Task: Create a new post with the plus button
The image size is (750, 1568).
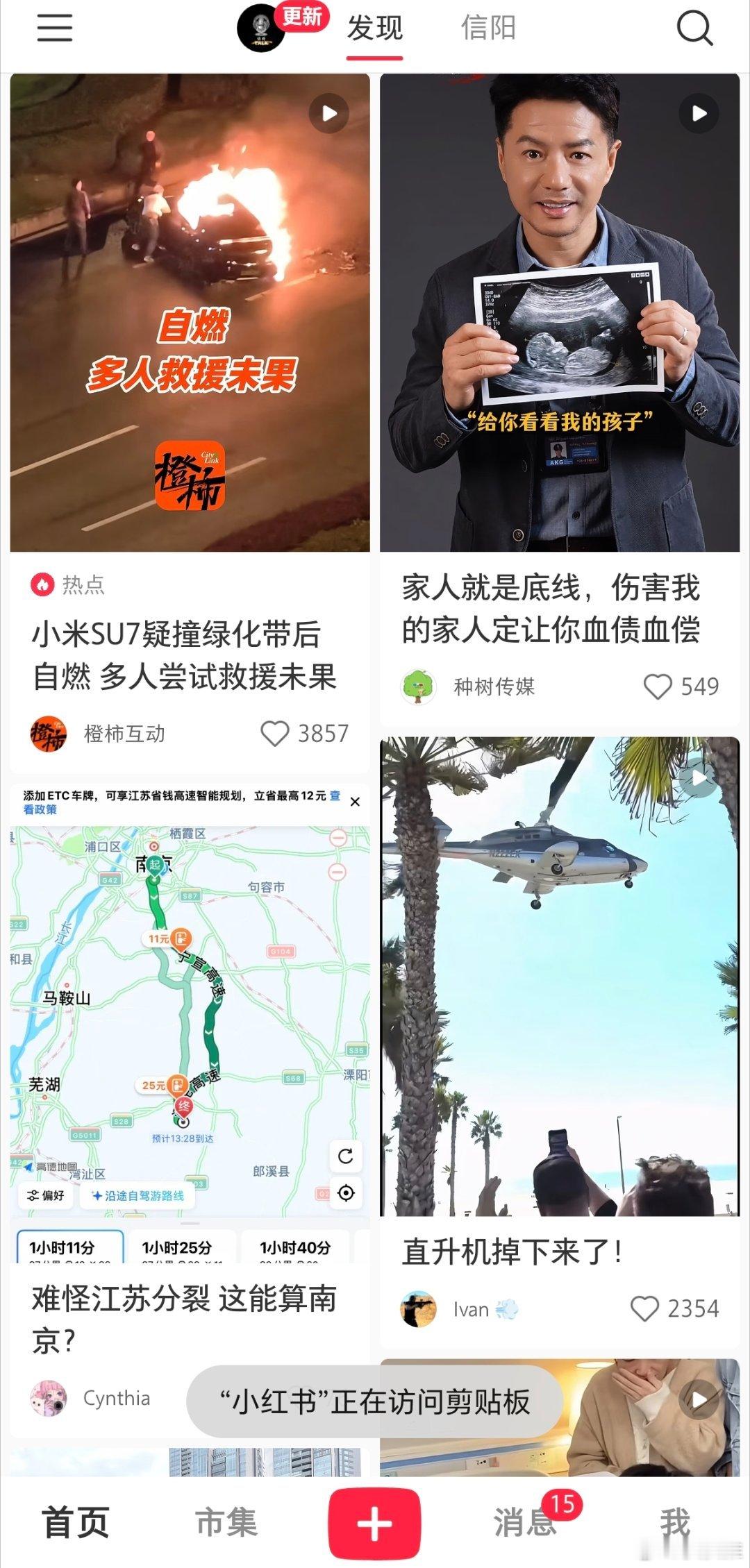Action: coord(375,1523)
